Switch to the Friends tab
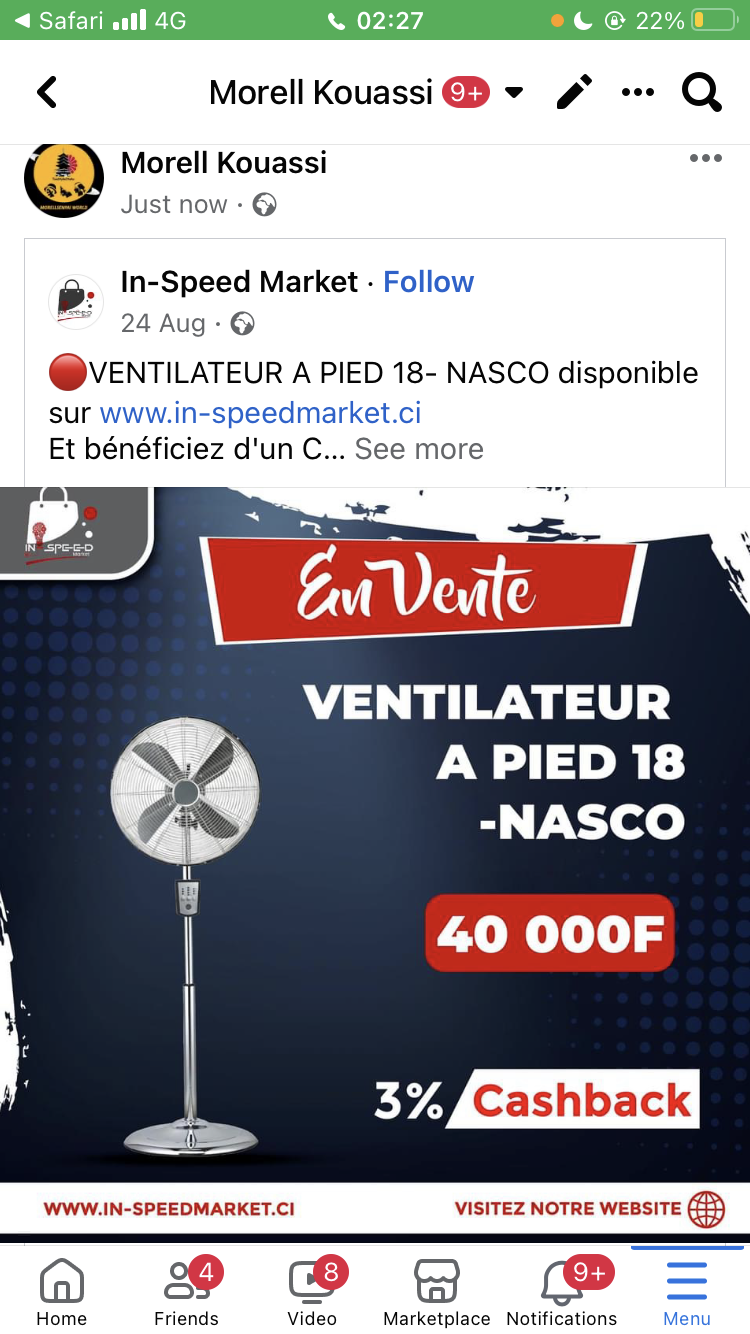This screenshot has width=750, height=1334. (x=186, y=1292)
